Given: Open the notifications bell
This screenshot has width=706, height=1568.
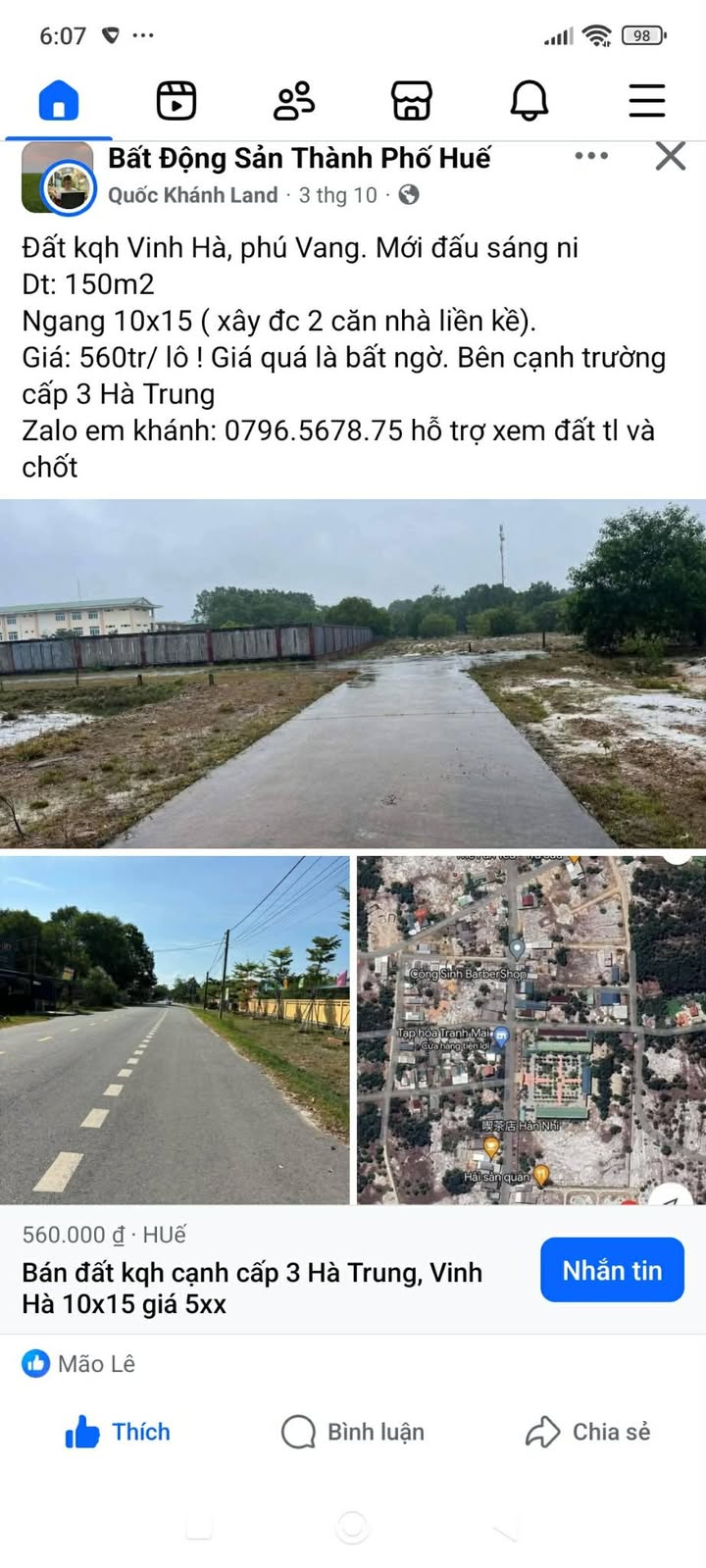Looking at the screenshot, I should click(x=529, y=101).
